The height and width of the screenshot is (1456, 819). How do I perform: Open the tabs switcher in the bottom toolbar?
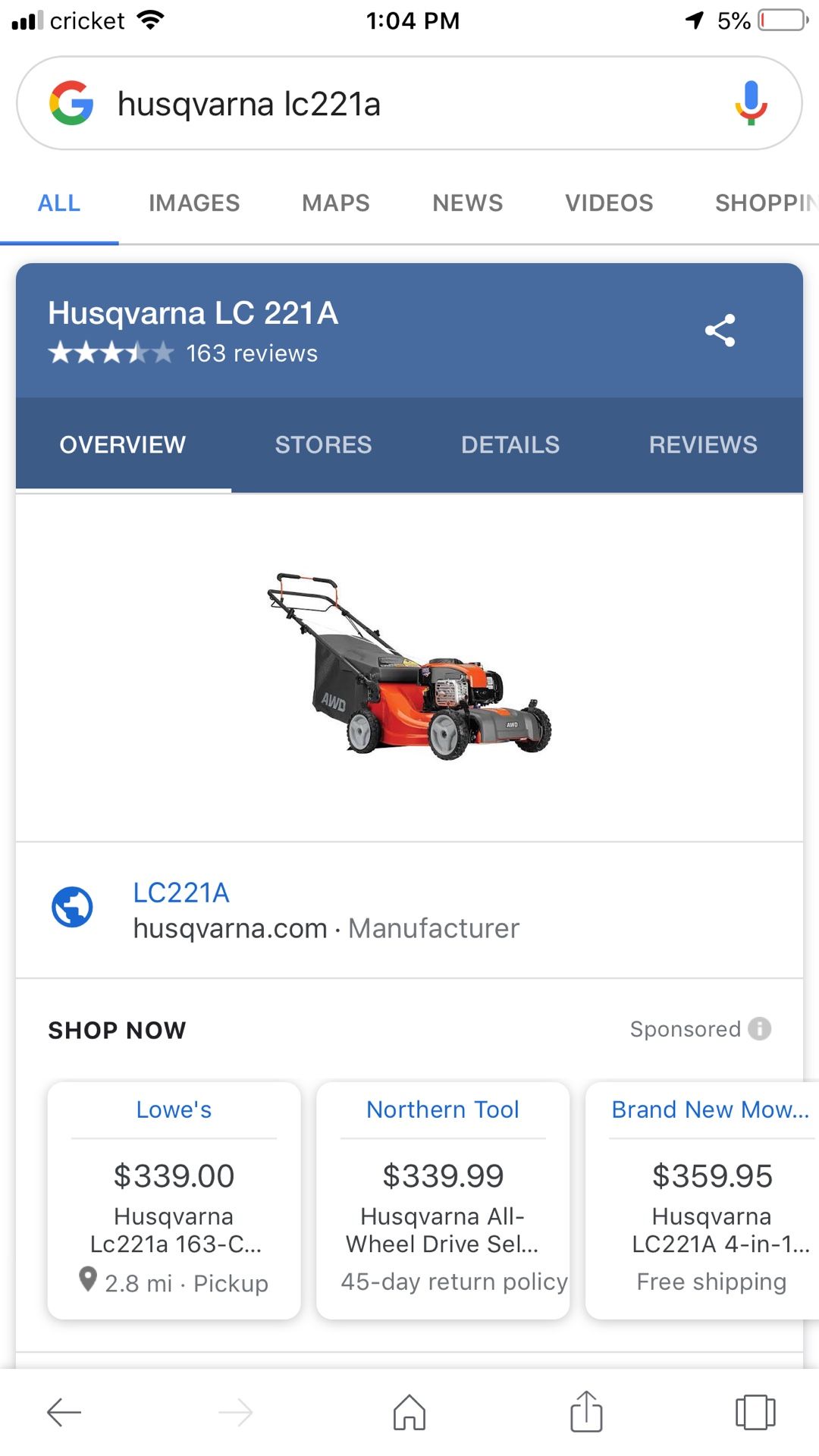pos(755,1412)
